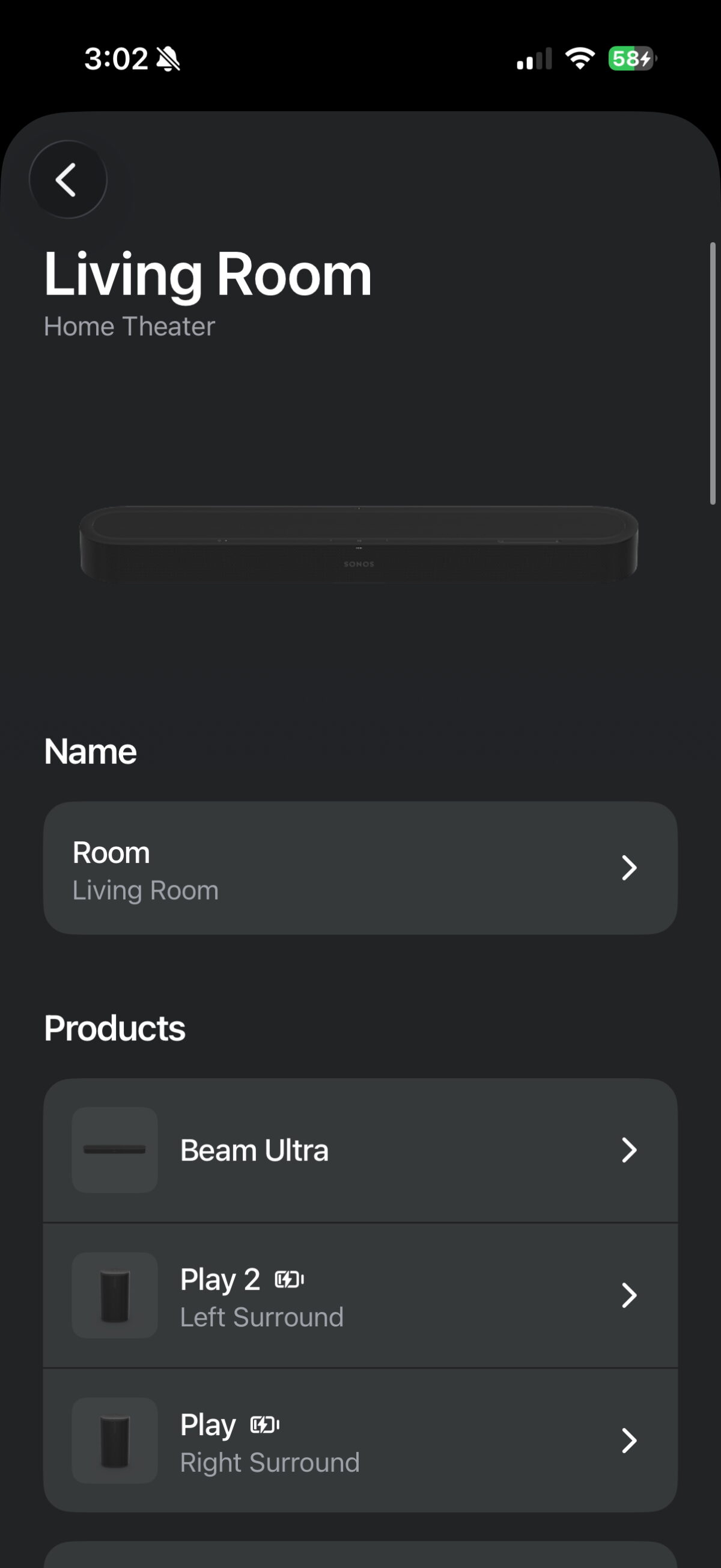Open the Beam Ultra product settings
This screenshot has height=1568, width=721.
[x=360, y=1150]
